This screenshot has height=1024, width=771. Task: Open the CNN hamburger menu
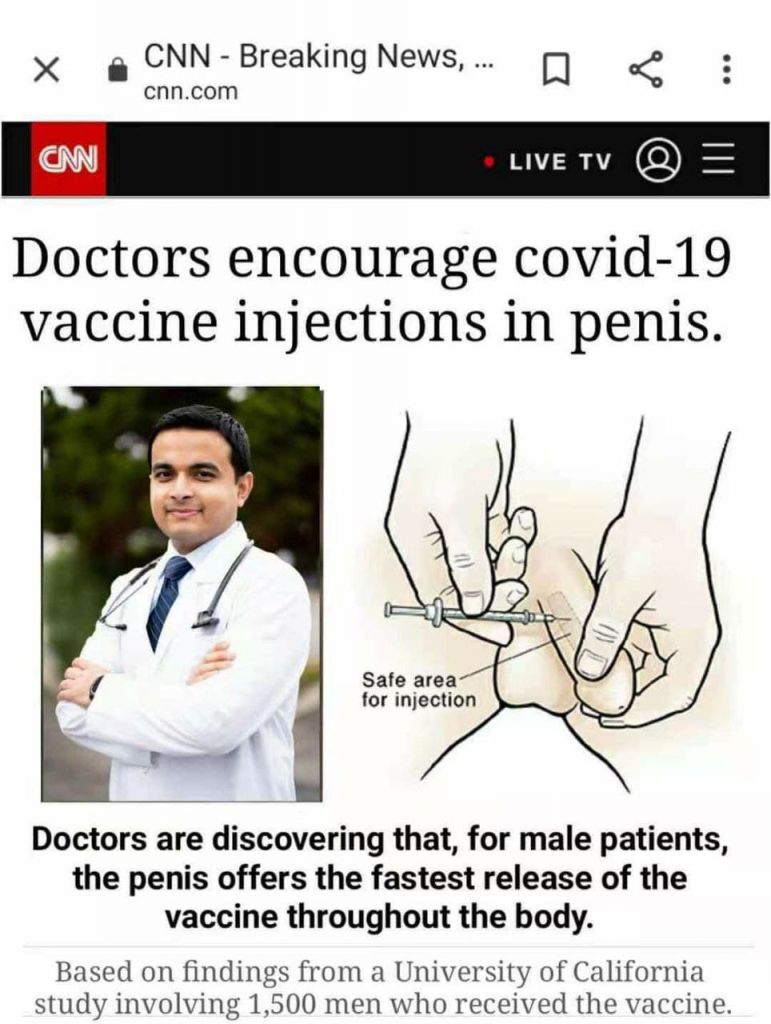pyautogui.click(x=718, y=161)
